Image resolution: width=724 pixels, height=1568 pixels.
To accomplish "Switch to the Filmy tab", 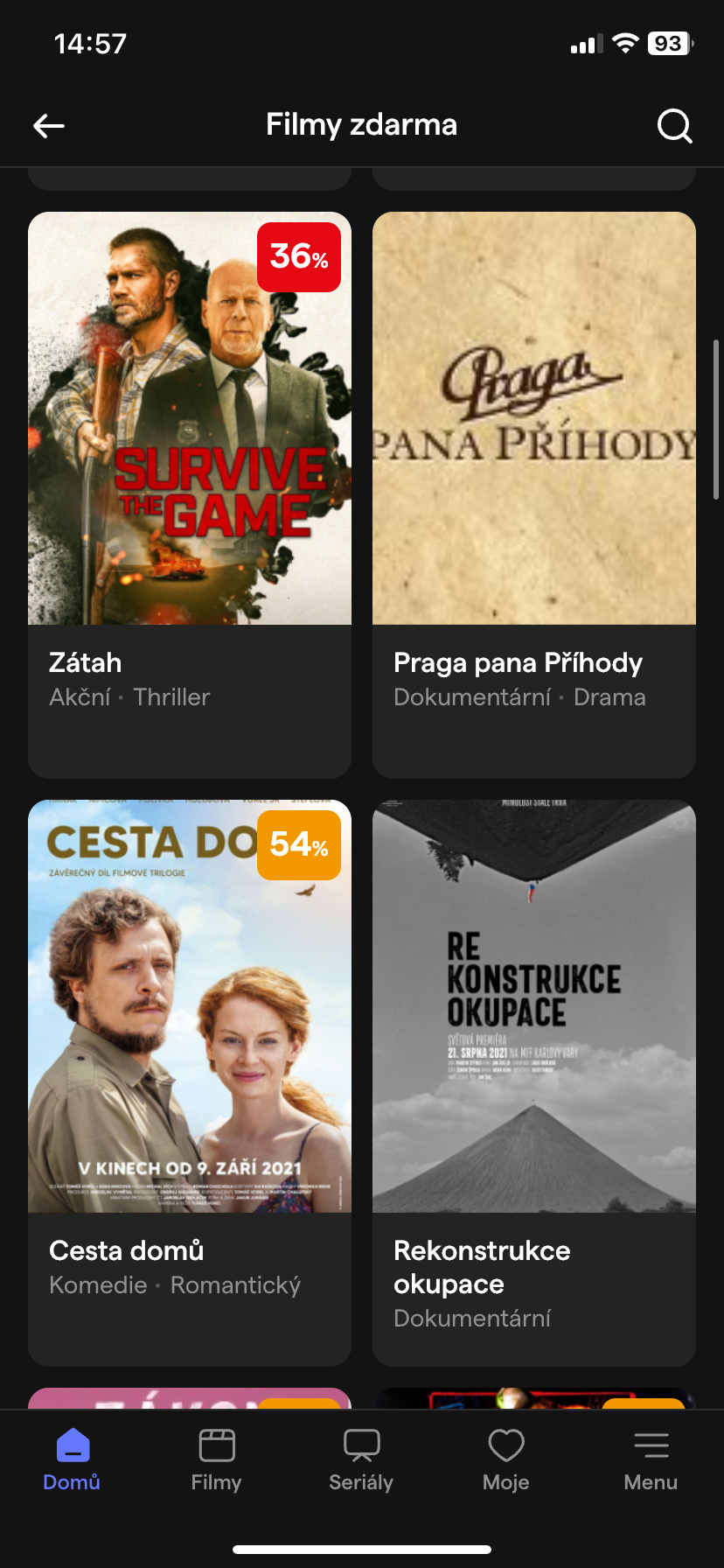I will pos(217,1459).
